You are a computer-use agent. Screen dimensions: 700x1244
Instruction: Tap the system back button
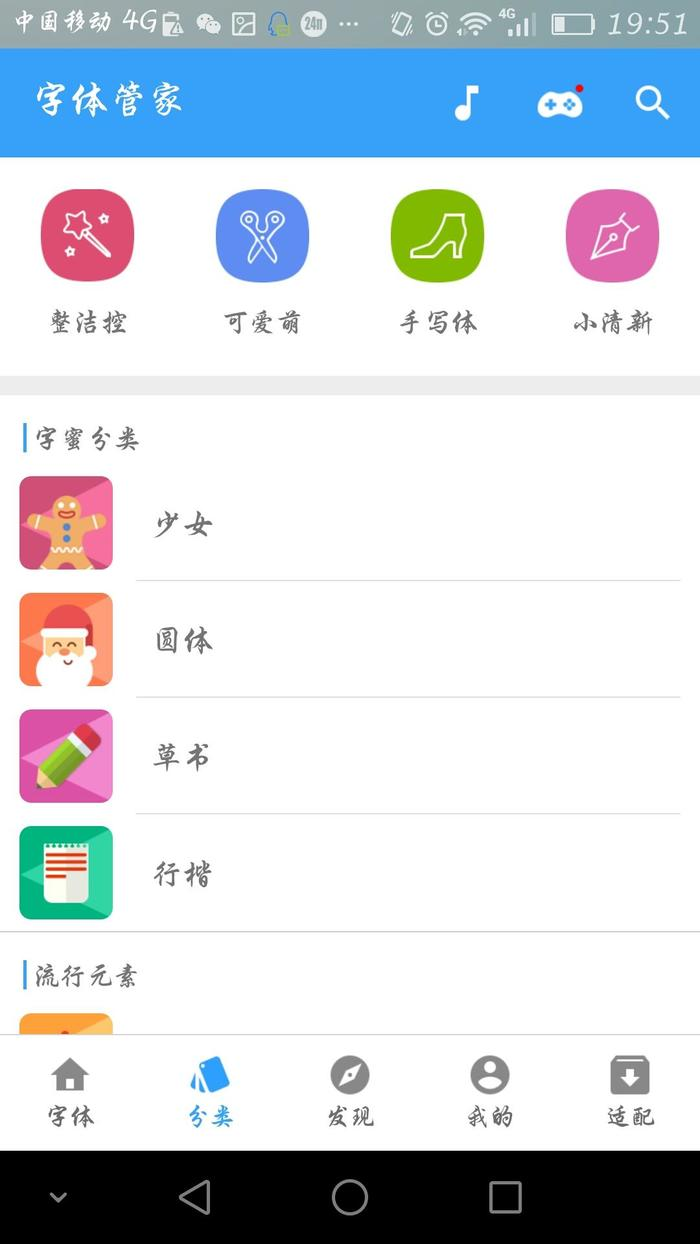(x=195, y=1197)
